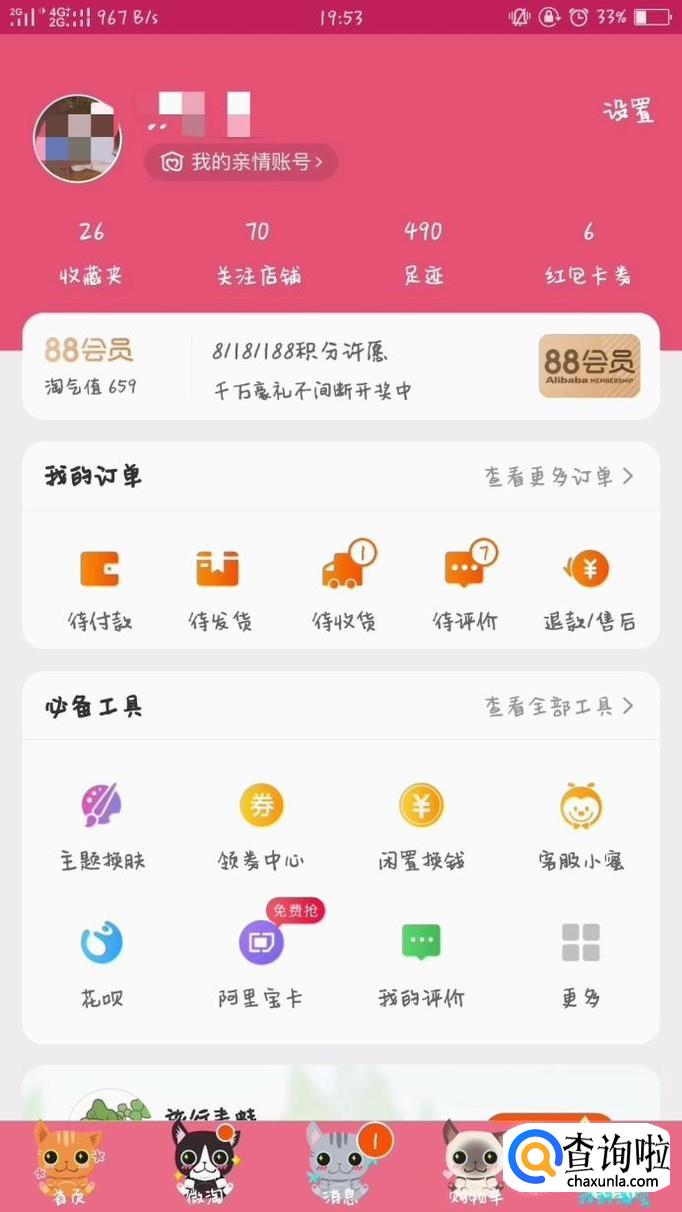Open 设置 settings

[x=628, y=111]
